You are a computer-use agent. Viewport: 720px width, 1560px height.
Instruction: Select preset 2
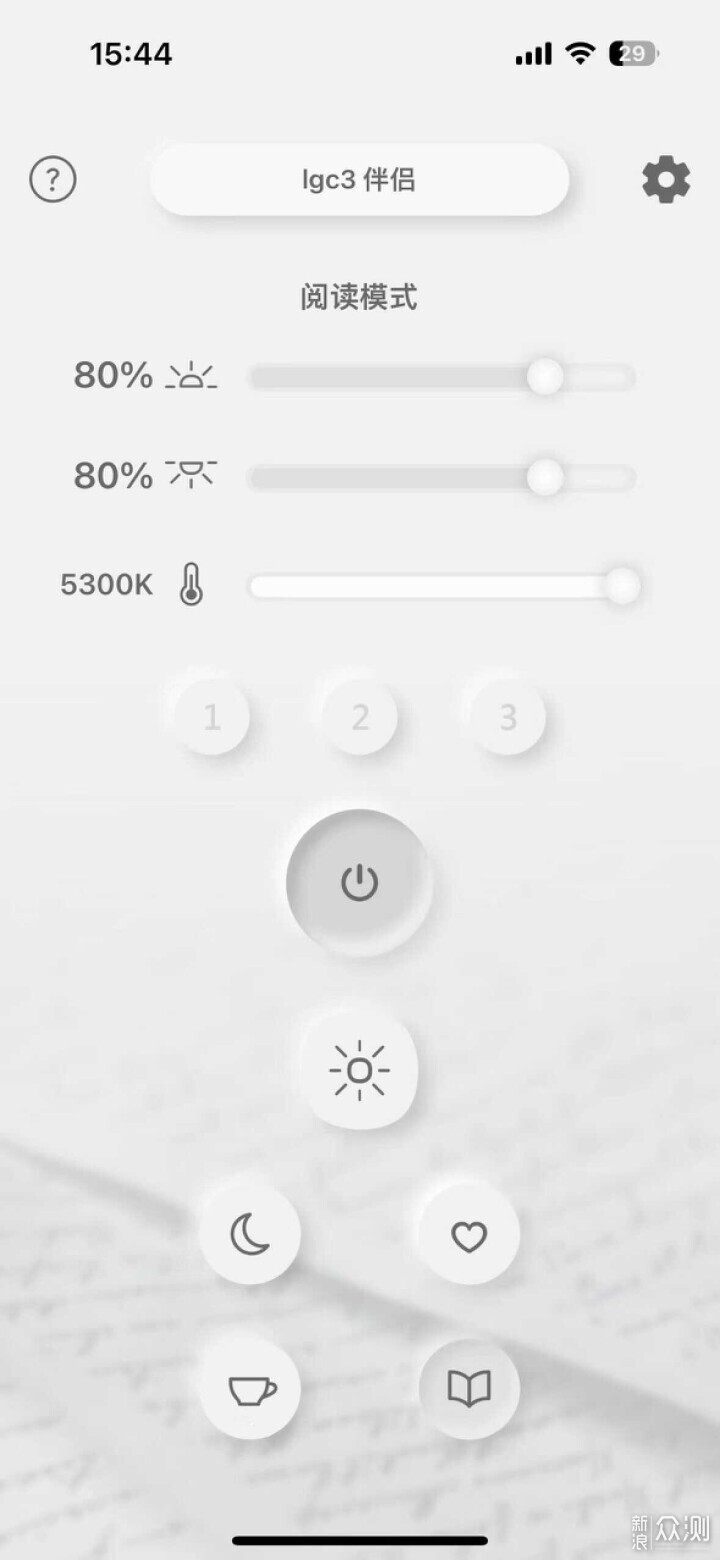[360, 717]
